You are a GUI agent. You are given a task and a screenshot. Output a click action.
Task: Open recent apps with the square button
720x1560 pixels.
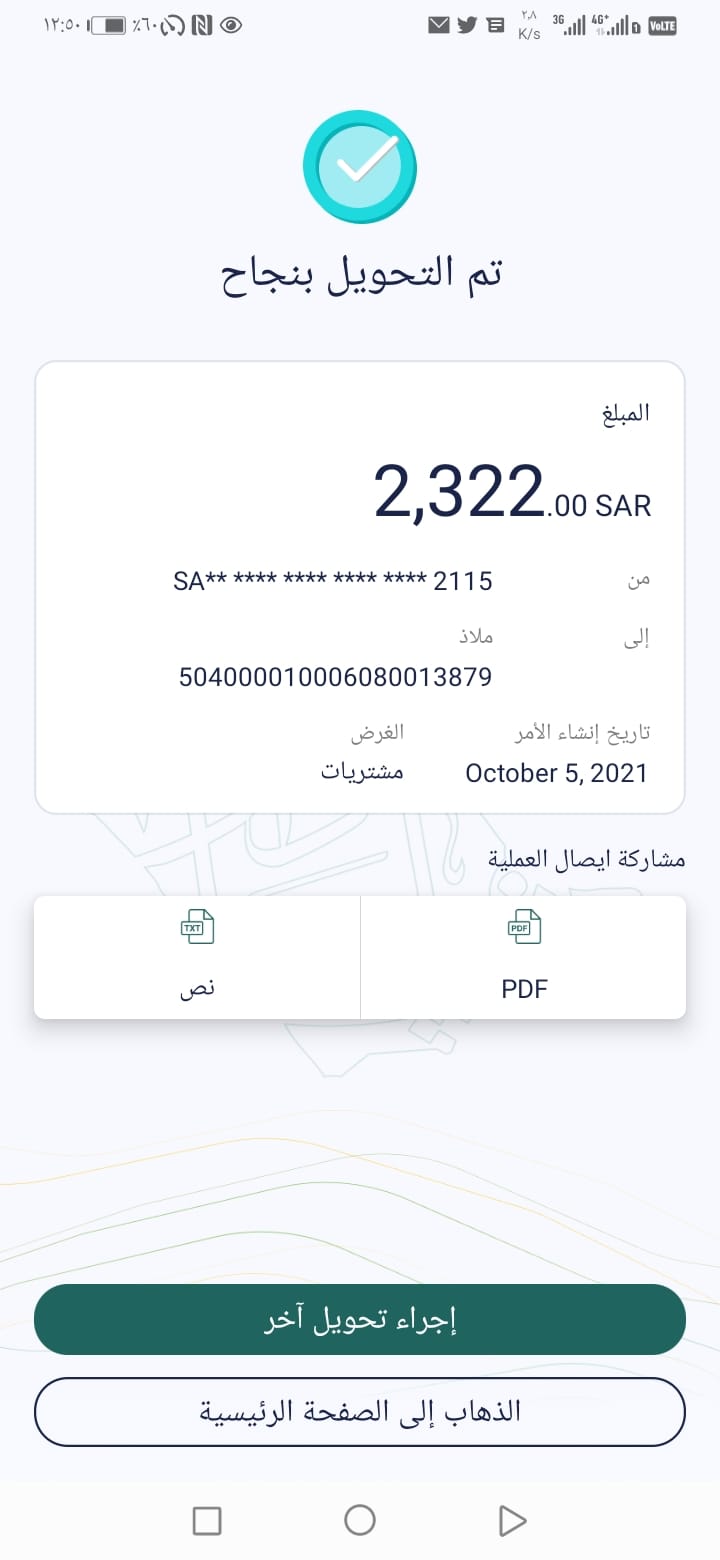tap(207, 1520)
